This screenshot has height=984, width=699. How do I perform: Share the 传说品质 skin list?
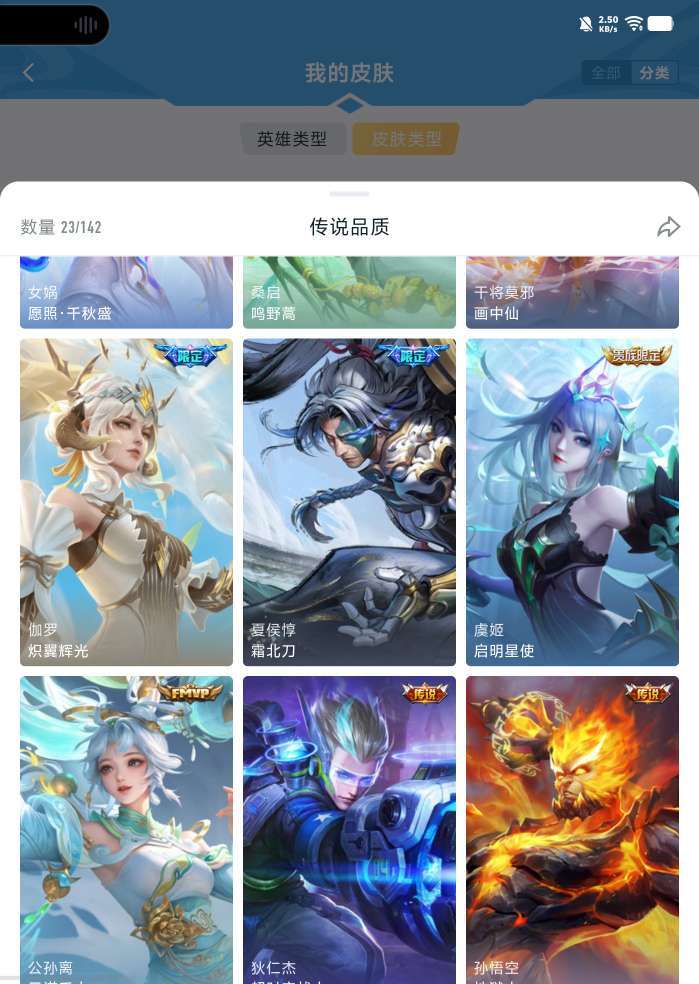pyautogui.click(x=668, y=227)
